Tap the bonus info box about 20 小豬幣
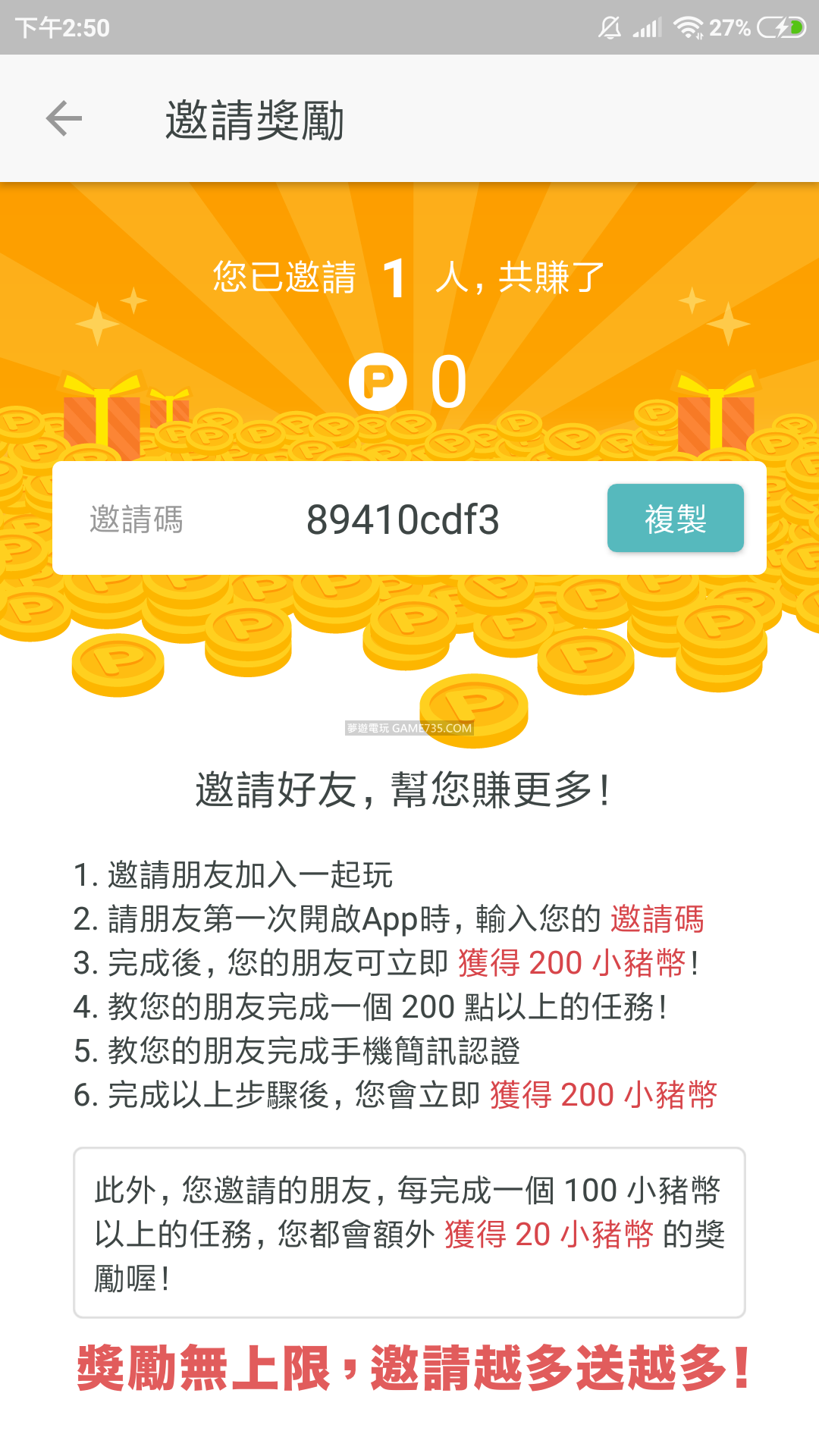 pyautogui.click(x=409, y=1236)
